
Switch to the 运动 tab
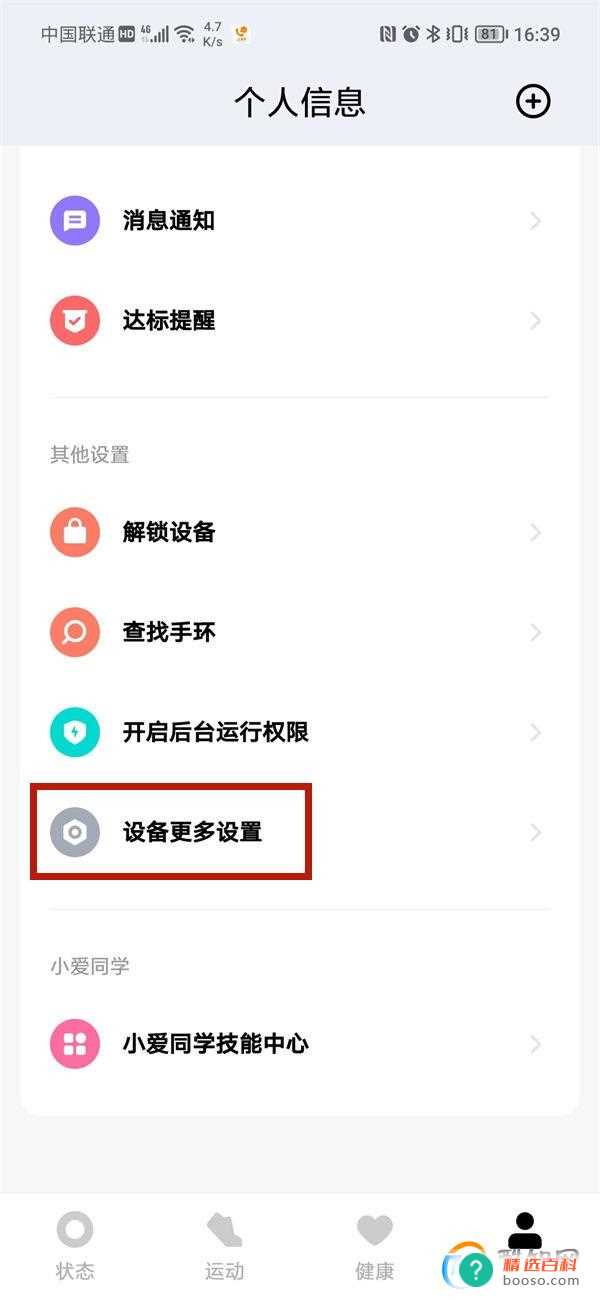[225, 1246]
